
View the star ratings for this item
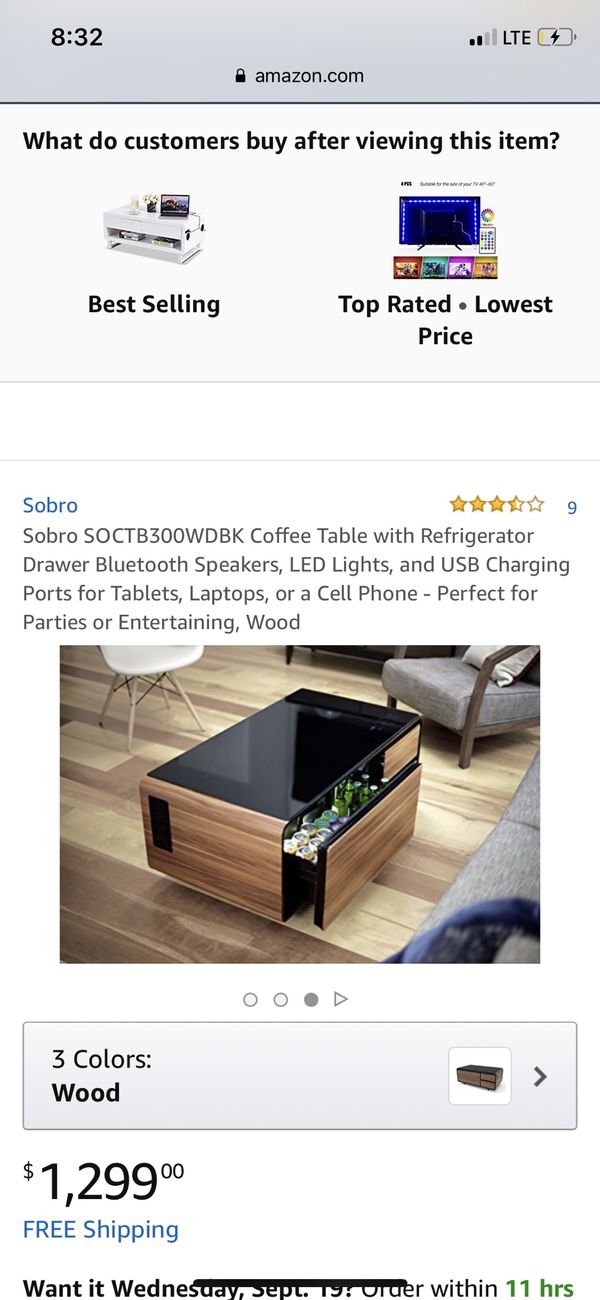click(497, 504)
